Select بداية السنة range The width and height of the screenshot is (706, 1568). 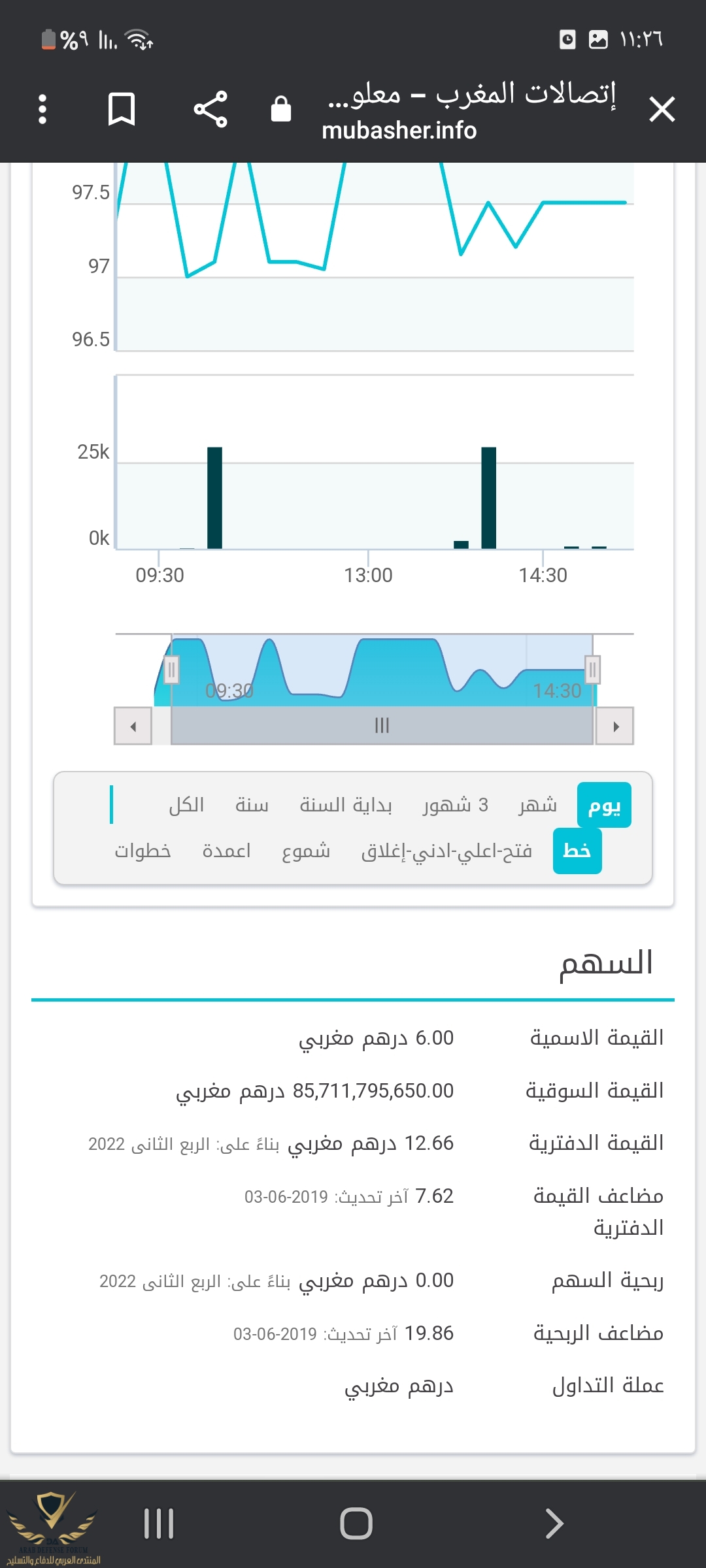point(345,805)
